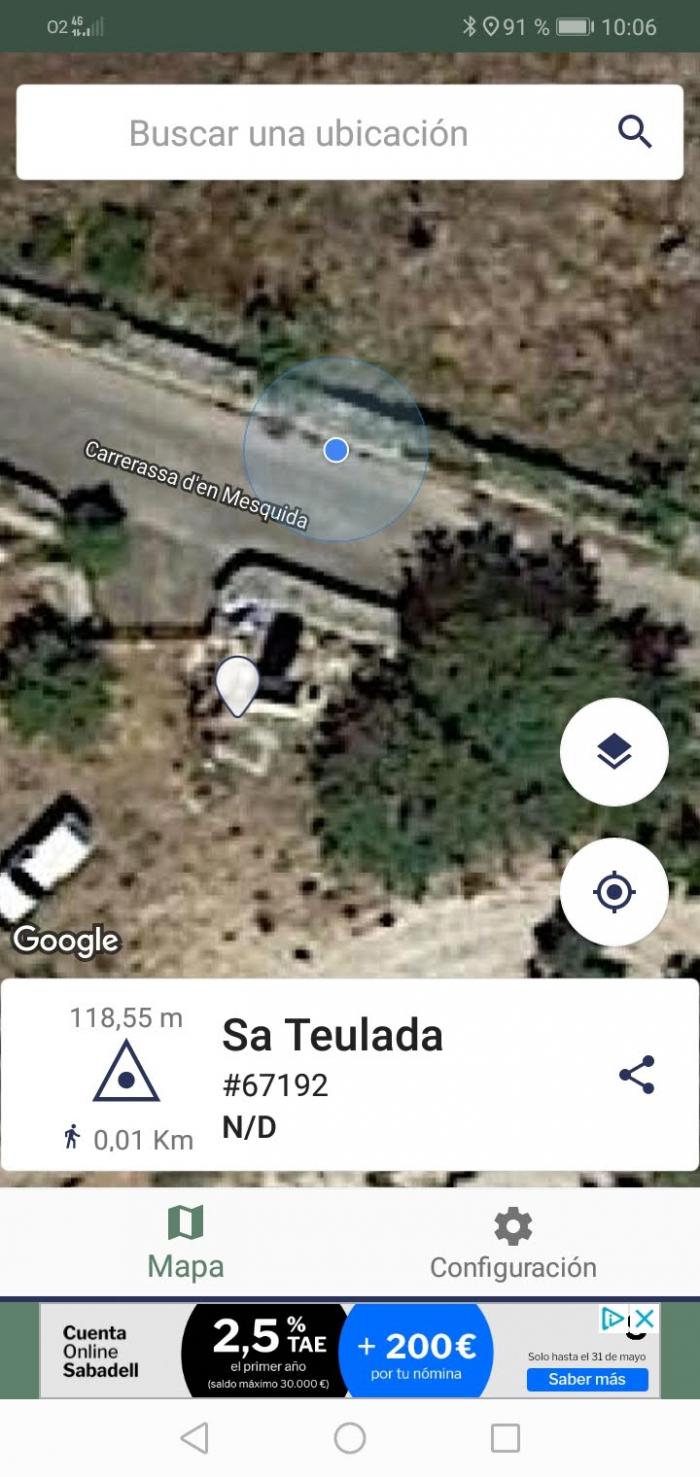700x1477 pixels.
Task: Tap 'Saber más' in the Sabadell ad
Action: point(587,1379)
